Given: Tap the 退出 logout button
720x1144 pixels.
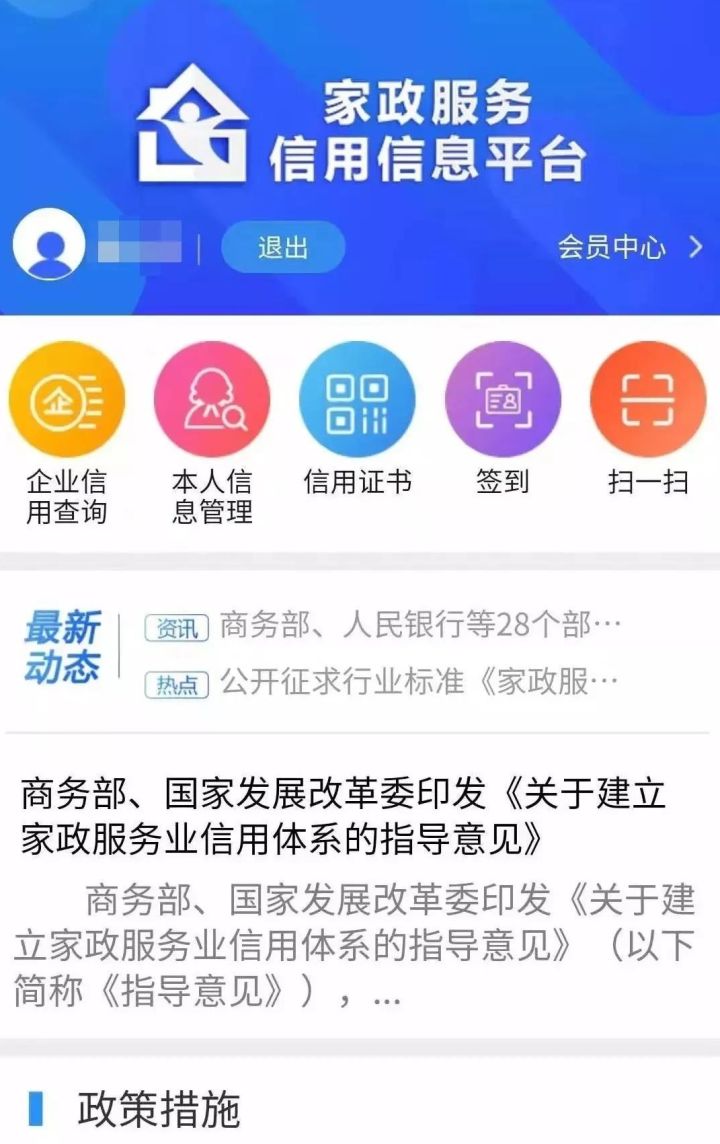Looking at the screenshot, I should pyautogui.click(x=282, y=247).
